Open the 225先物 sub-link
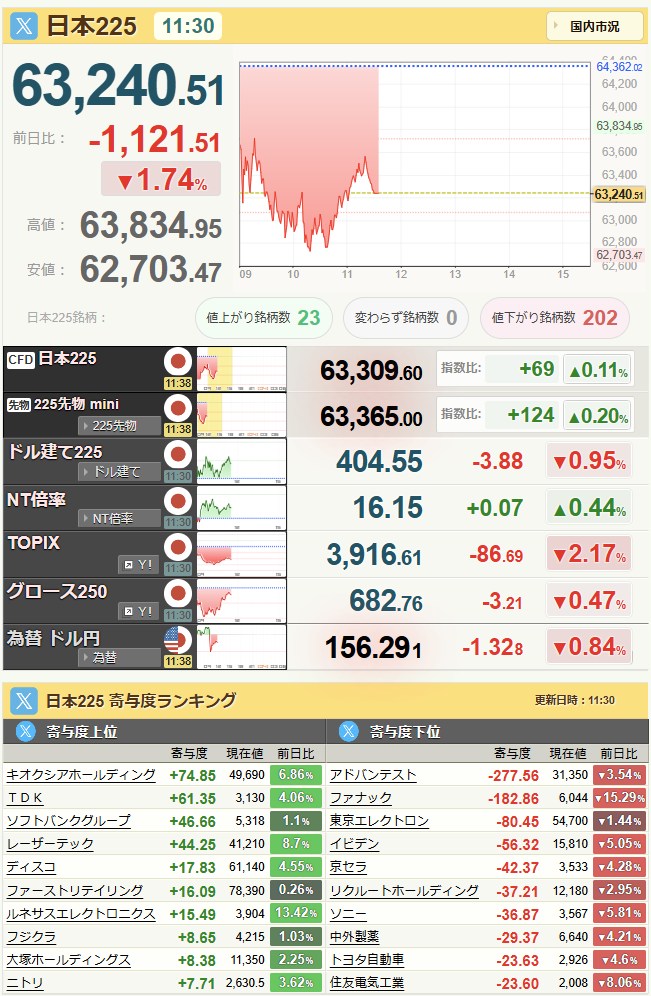This screenshot has width=651, height=996. coord(119,426)
